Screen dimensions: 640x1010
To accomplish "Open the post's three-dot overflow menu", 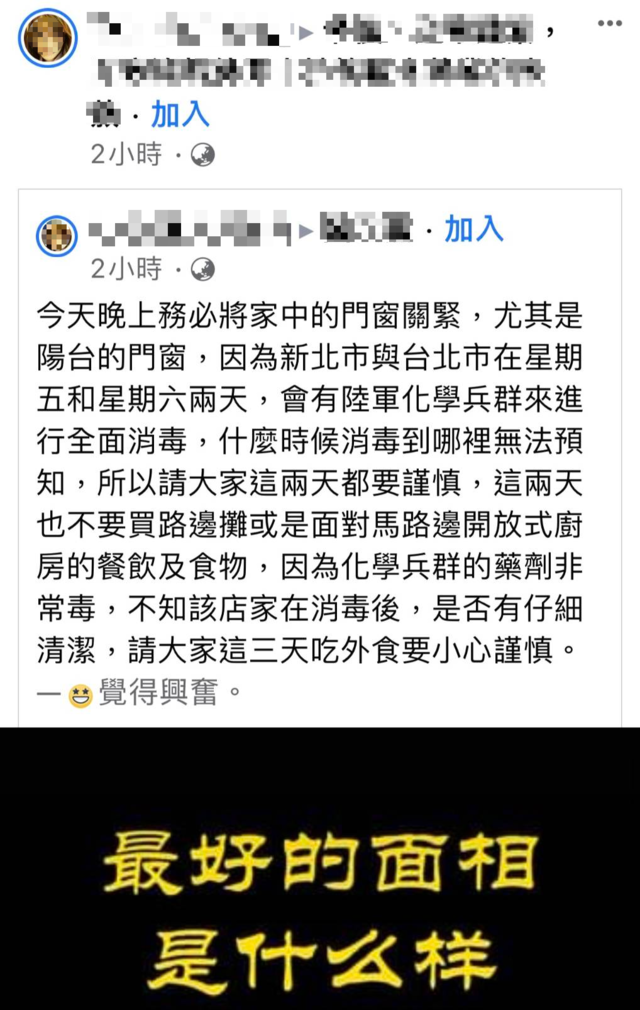I will (609, 22).
